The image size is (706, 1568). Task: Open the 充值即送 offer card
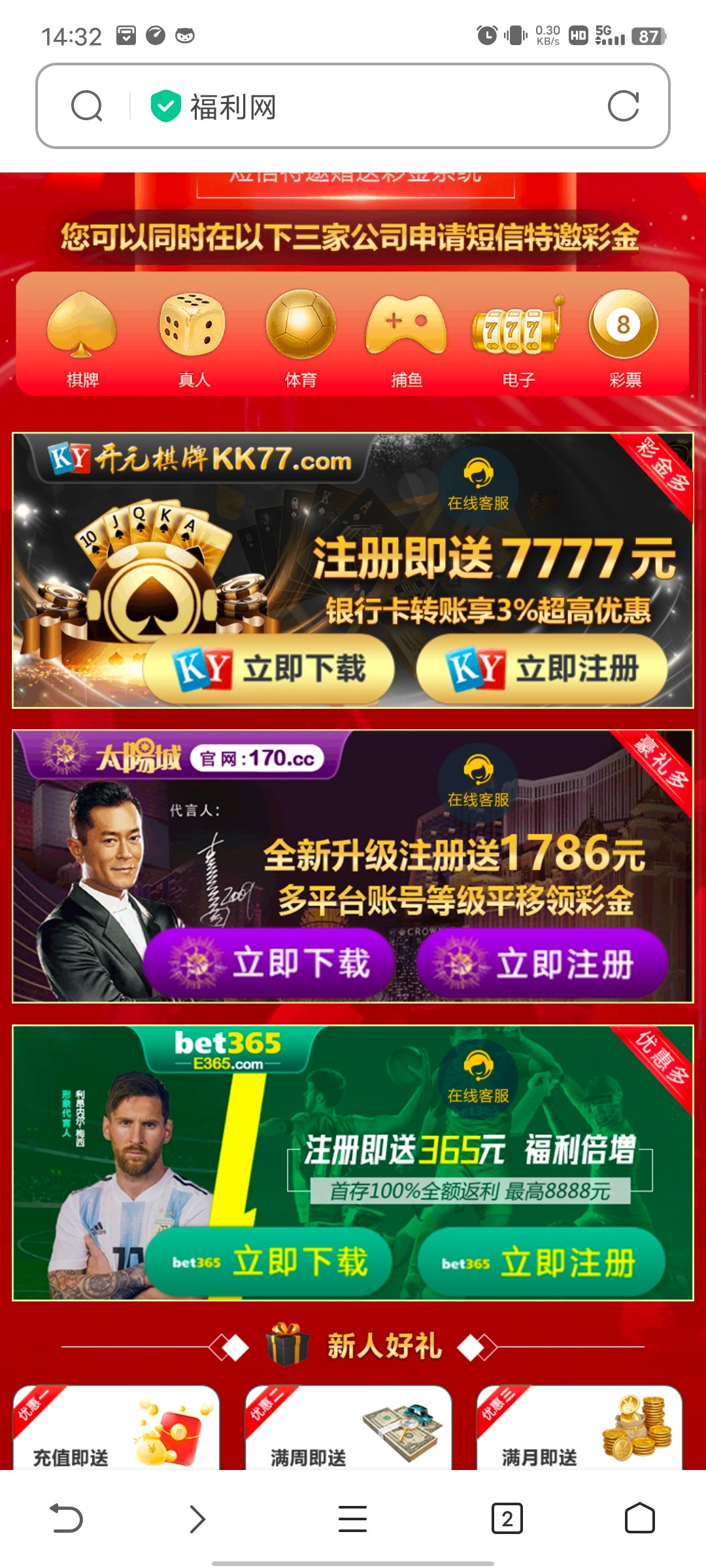click(x=116, y=1431)
